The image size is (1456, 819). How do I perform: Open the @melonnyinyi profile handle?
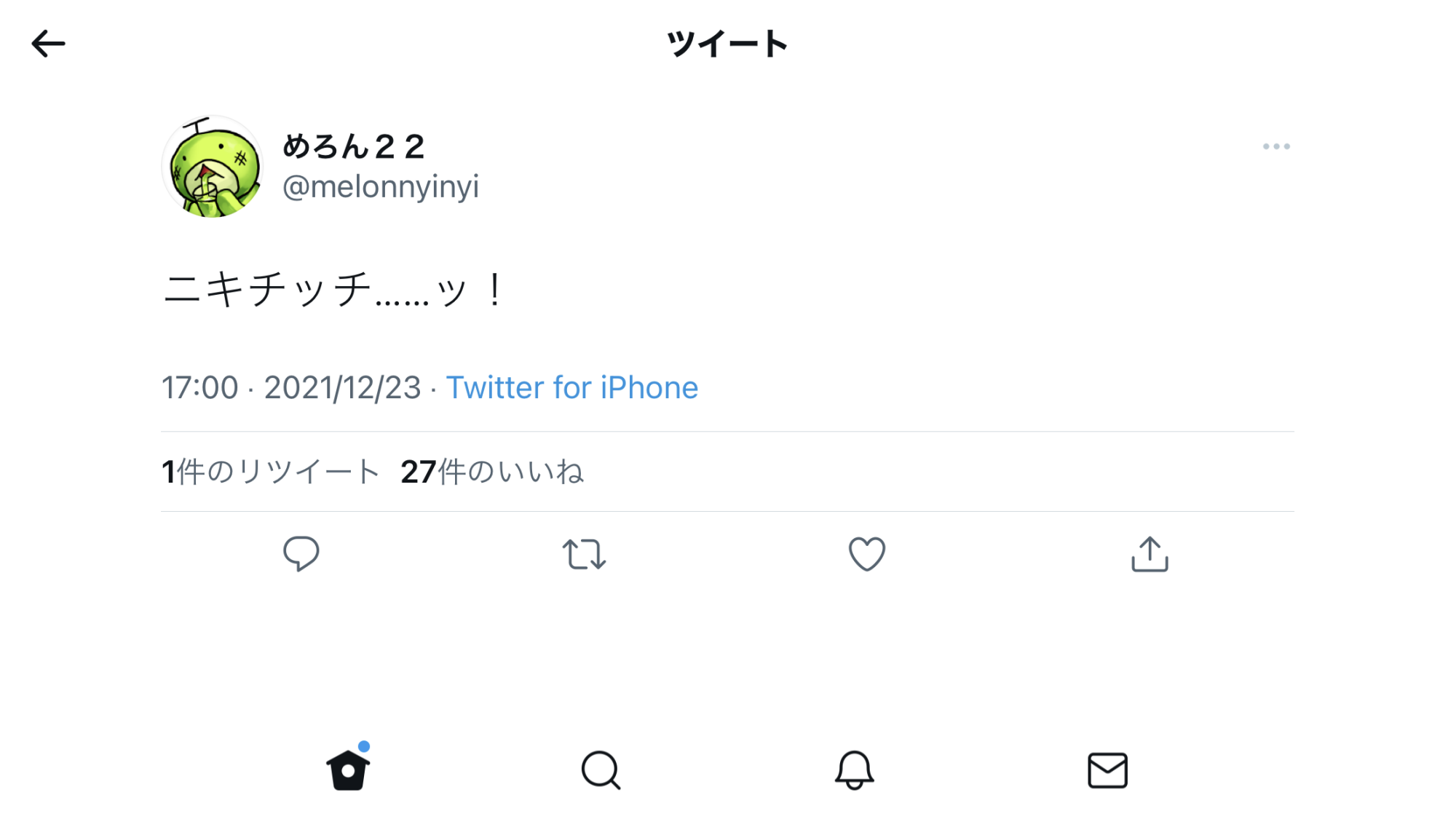(x=381, y=187)
